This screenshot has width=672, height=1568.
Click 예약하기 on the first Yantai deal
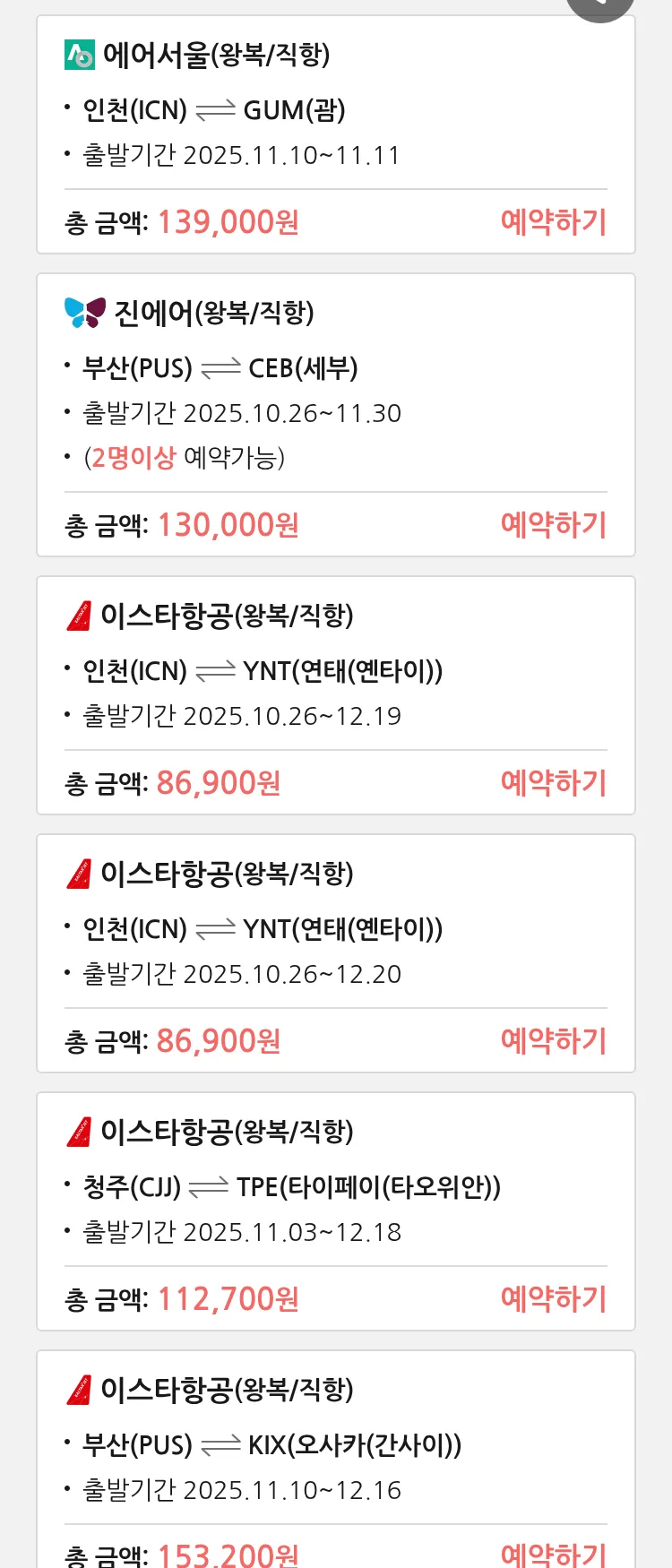pos(554,782)
